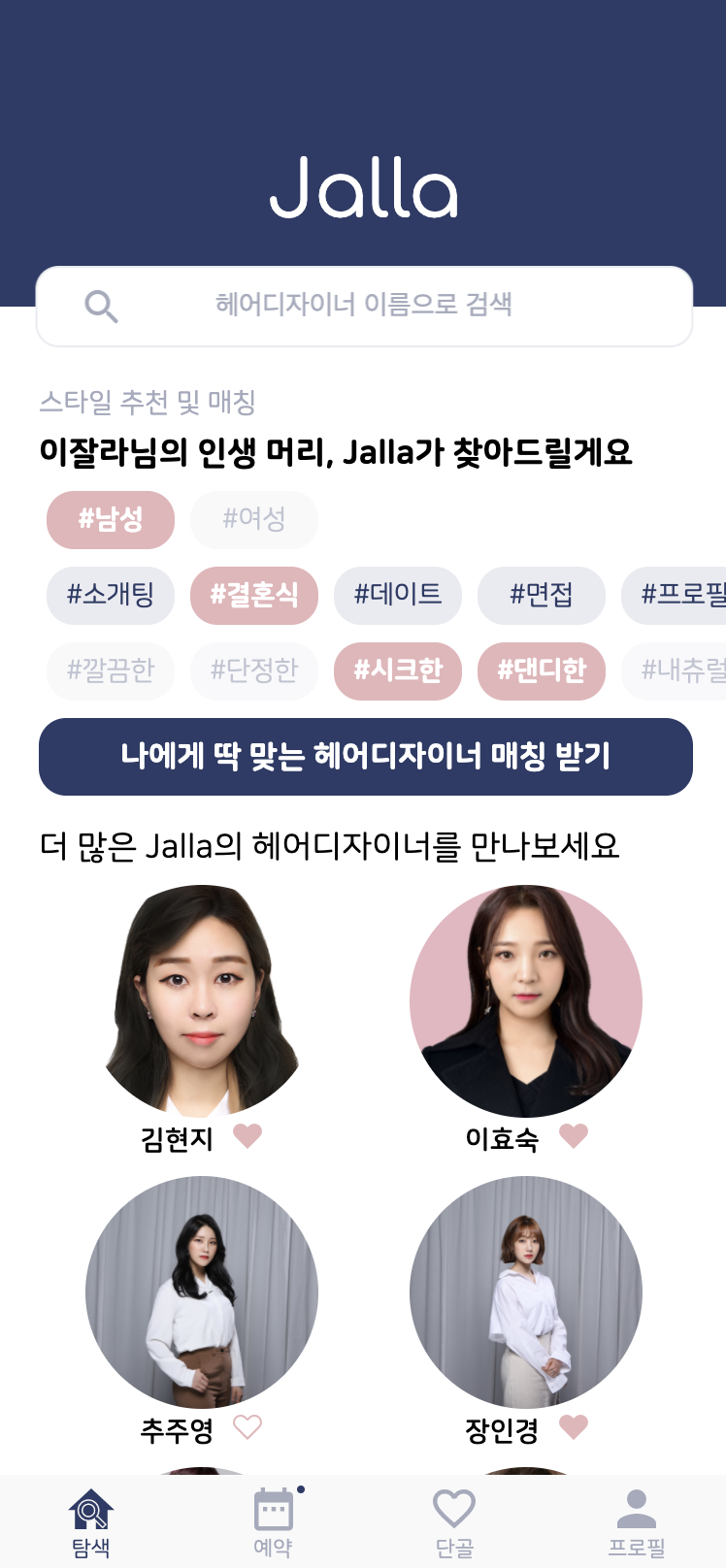Screen dimensions: 726x1568
Task: Open designer 이효숙's profile photo
Action: click(526, 1000)
